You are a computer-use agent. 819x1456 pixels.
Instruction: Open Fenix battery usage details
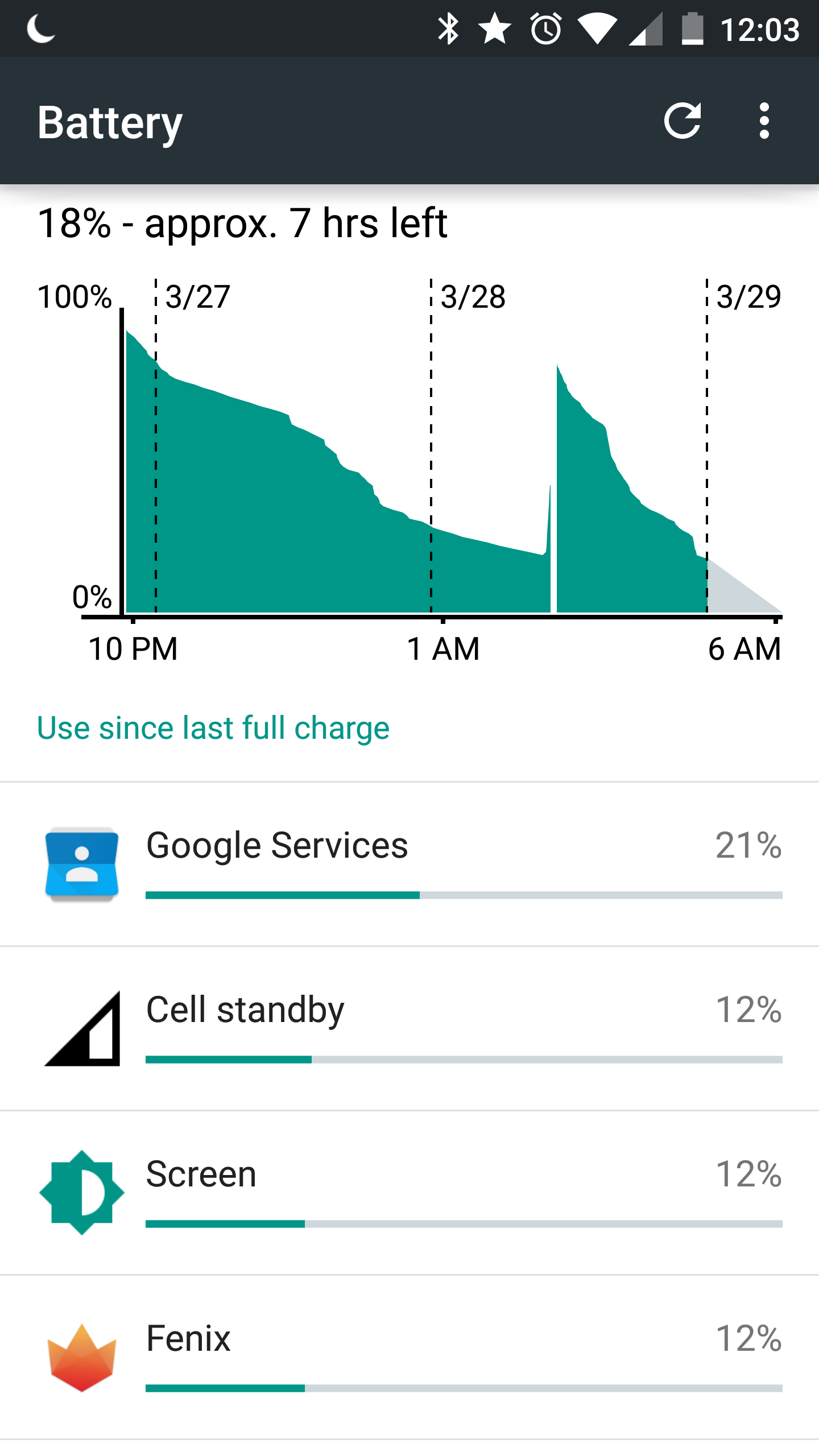click(409, 1356)
